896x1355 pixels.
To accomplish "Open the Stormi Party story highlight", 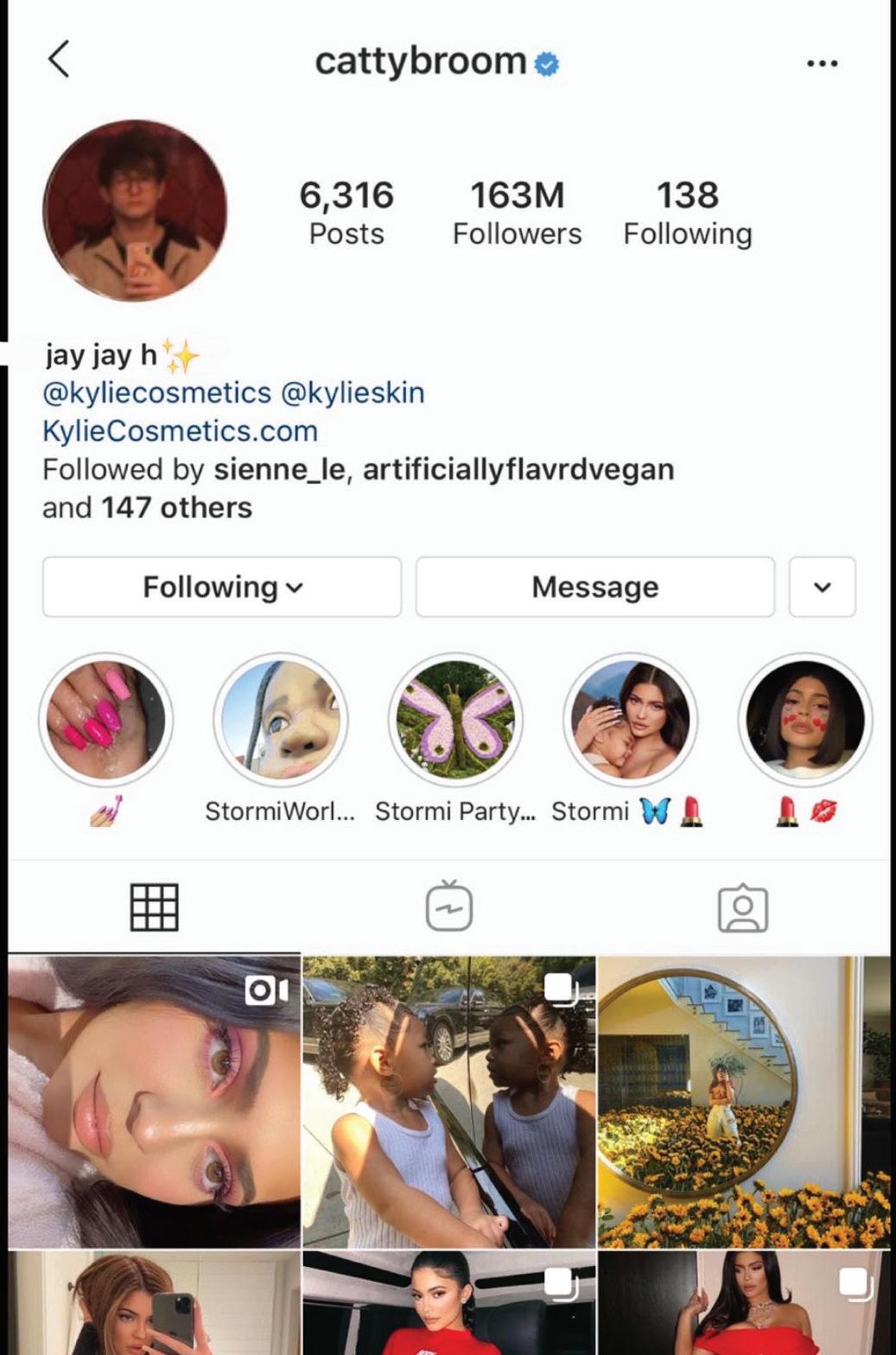I will pos(455,719).
